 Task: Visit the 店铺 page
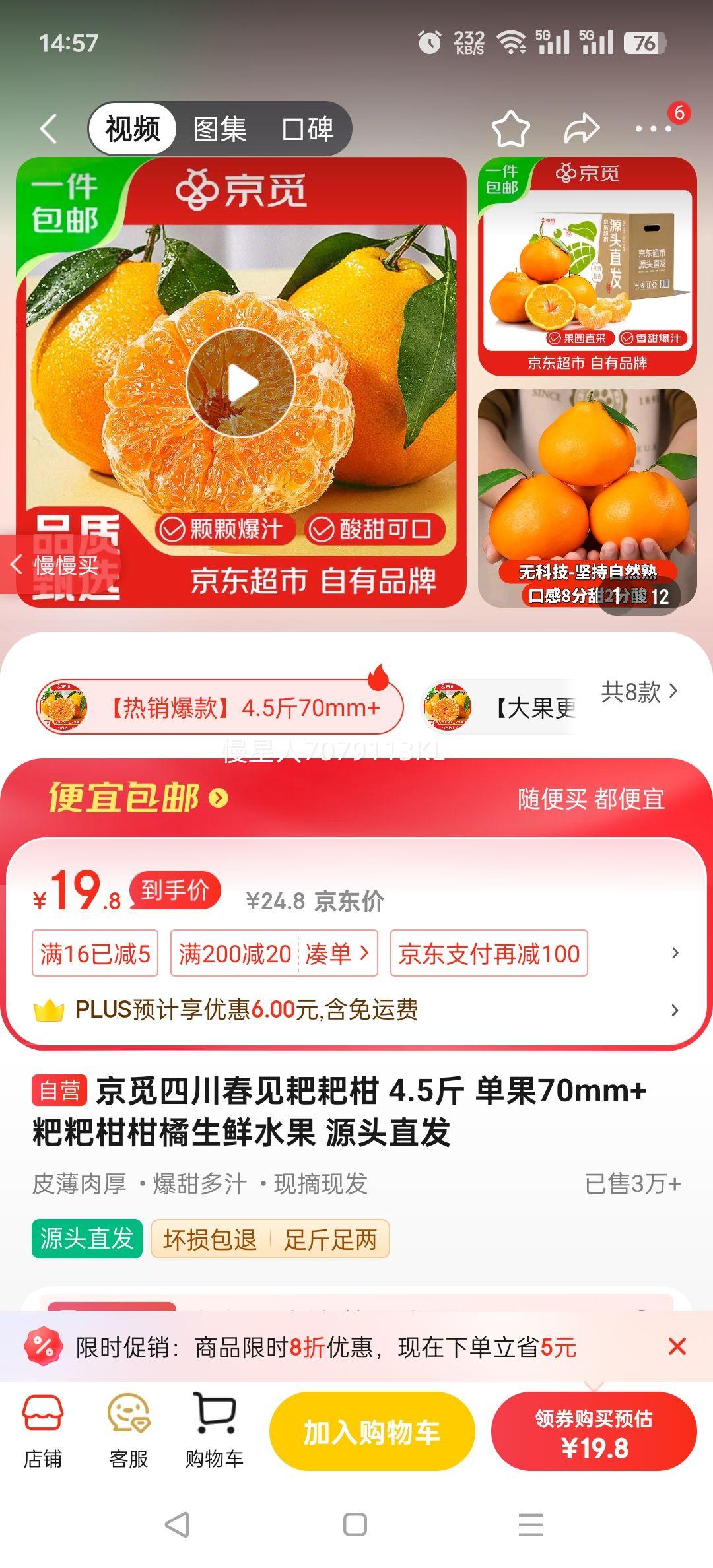pyautogui.click(x=43, y=1431)
